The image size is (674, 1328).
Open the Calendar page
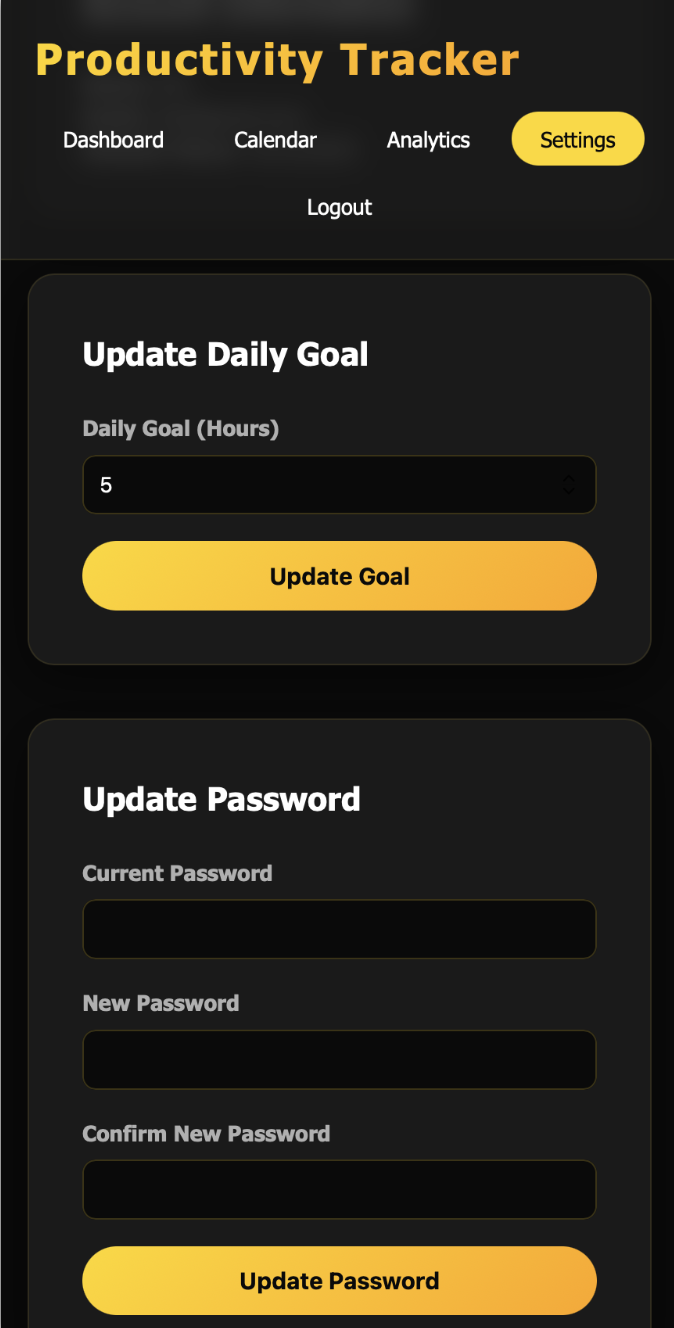[275, 140]
